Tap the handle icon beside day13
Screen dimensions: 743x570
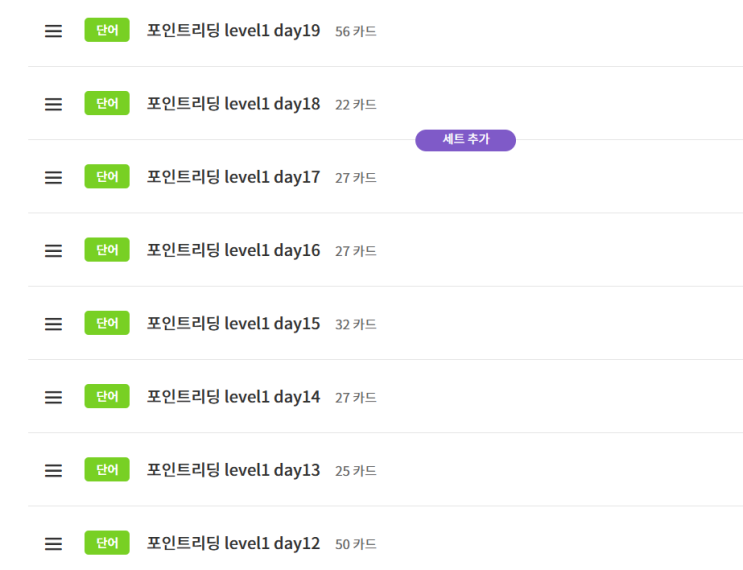53,470
